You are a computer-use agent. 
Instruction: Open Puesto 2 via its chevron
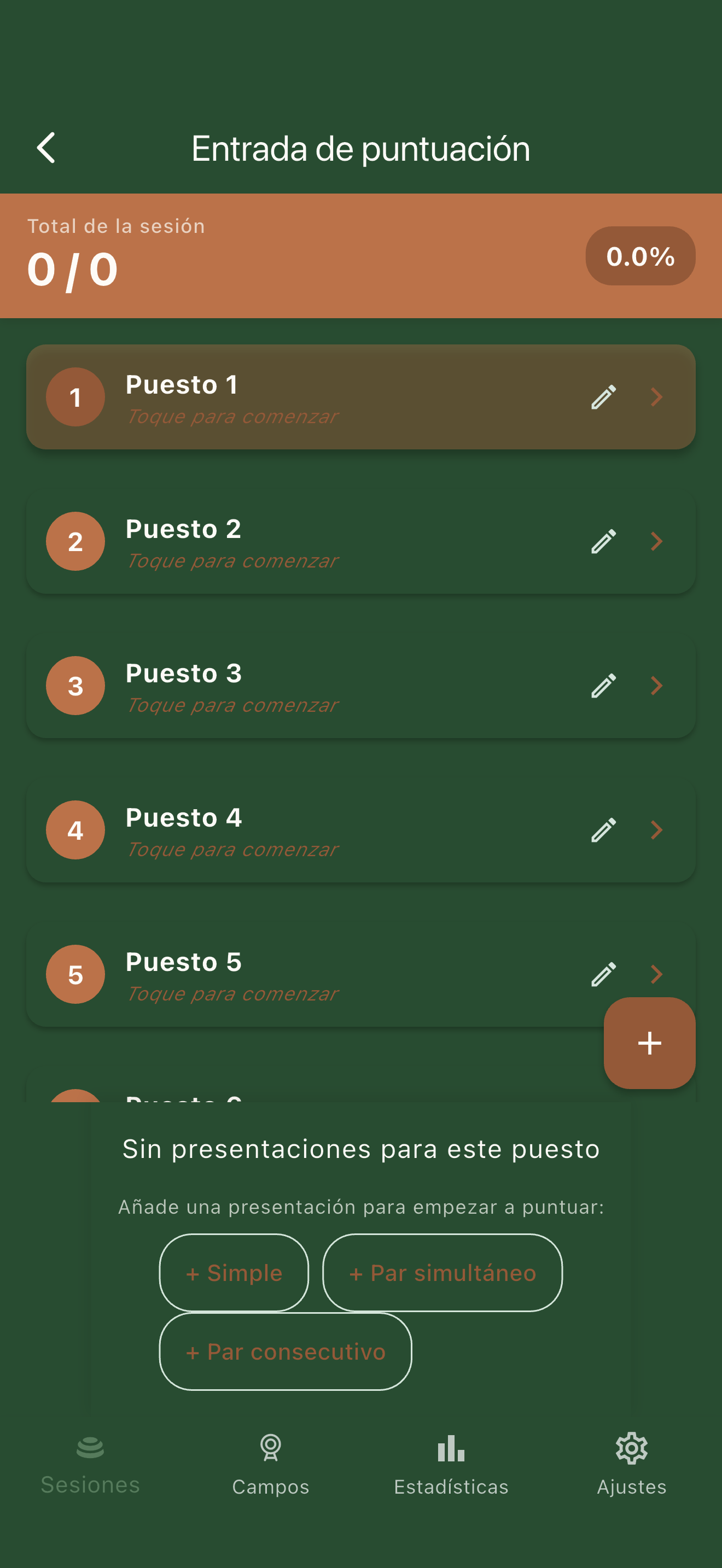pos(656,542)
